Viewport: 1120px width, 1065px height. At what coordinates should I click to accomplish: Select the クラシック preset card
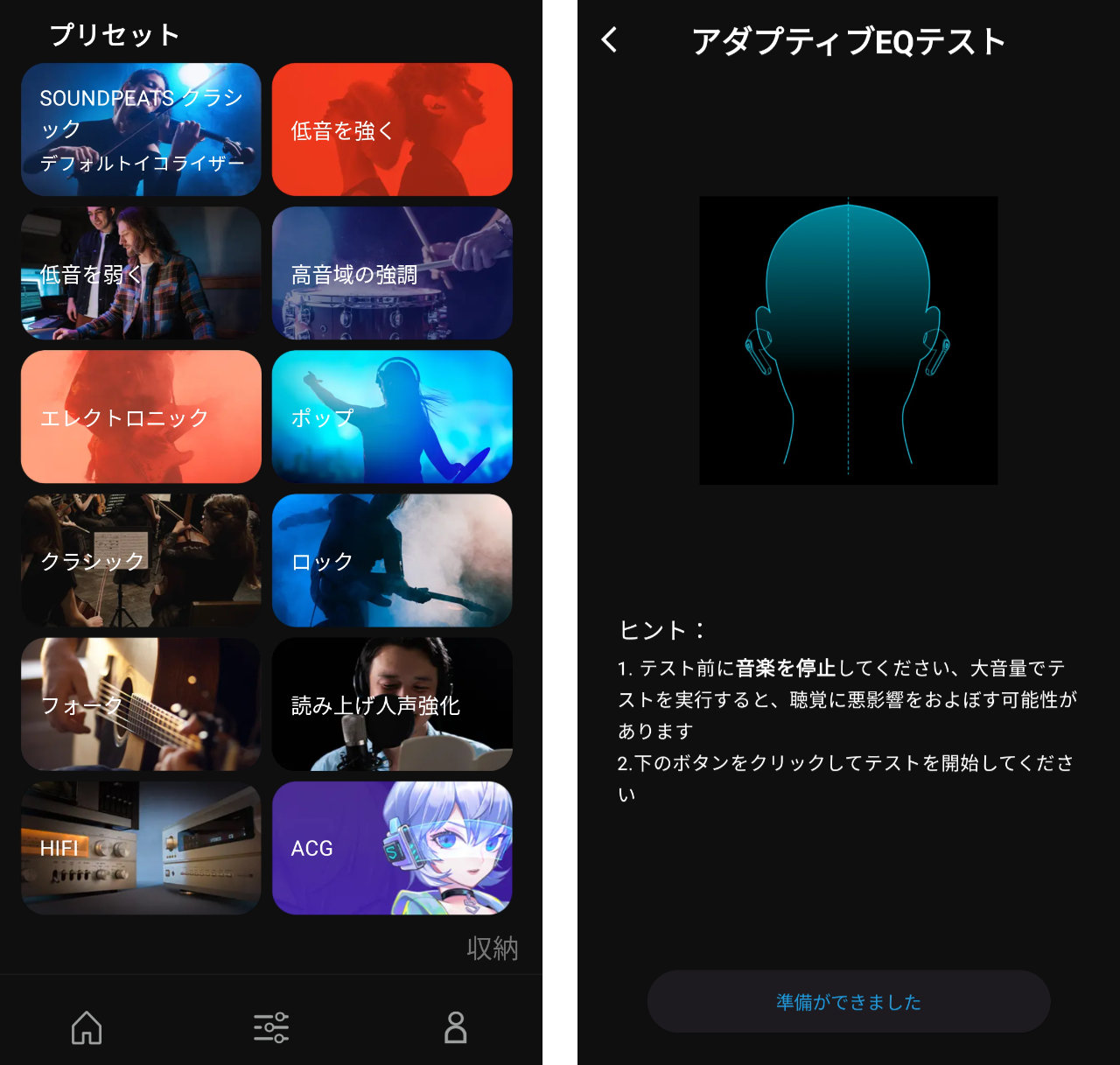141,560
